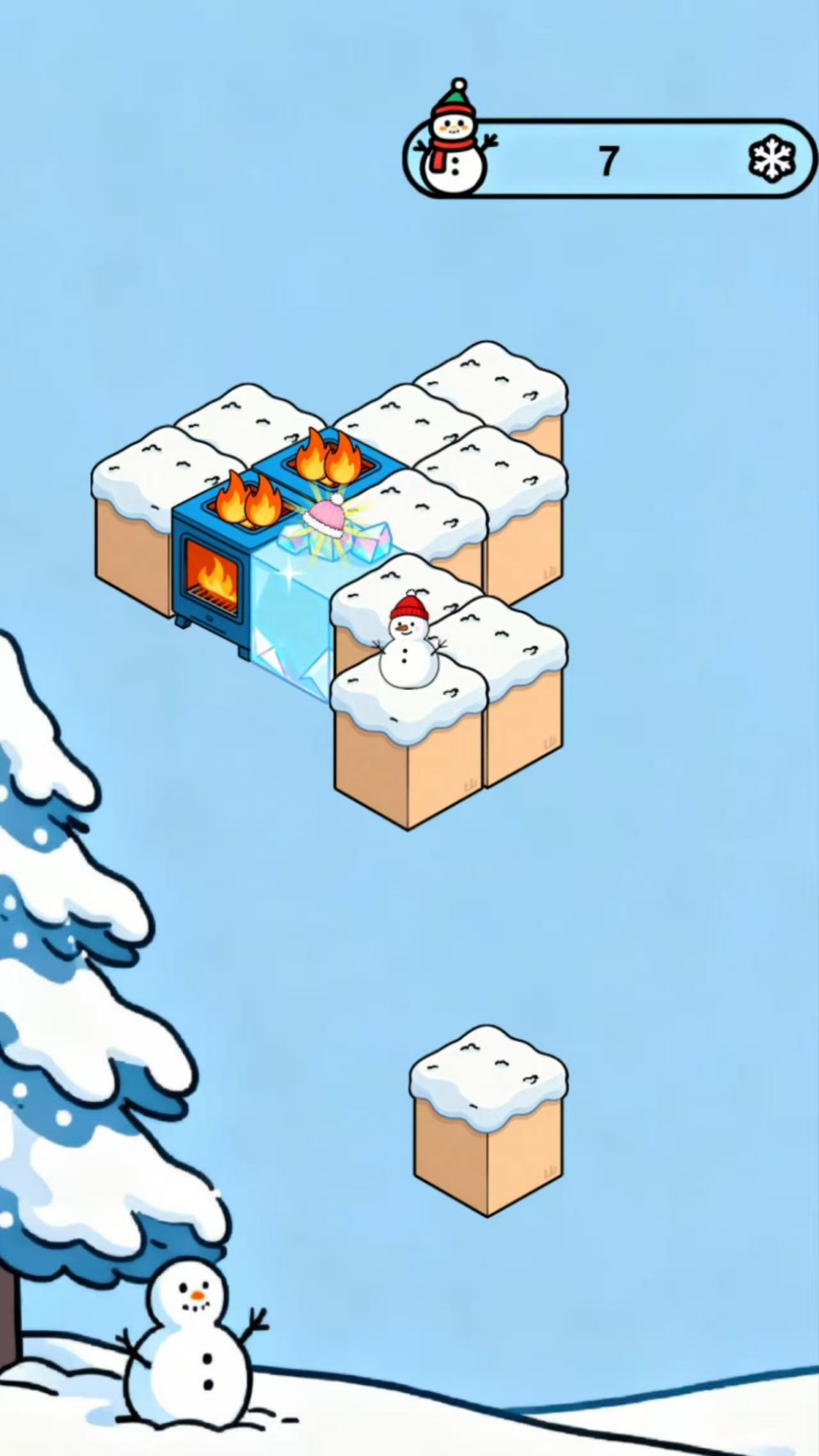Tap the pink hat on the ice block

[324, 515]
